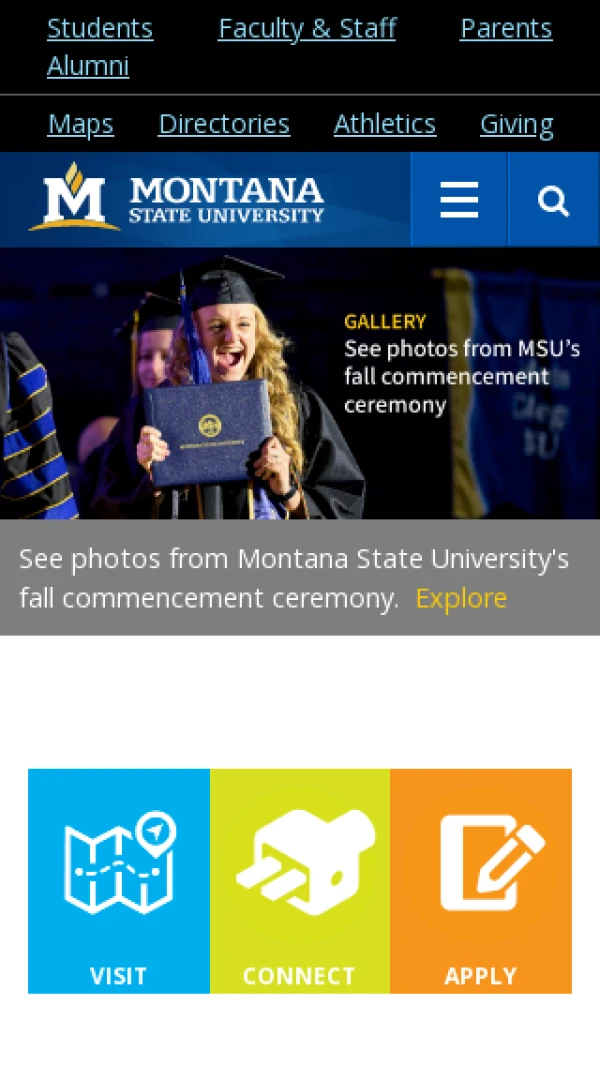
Task: Open the Students link
Action: [x=100, y=28]
